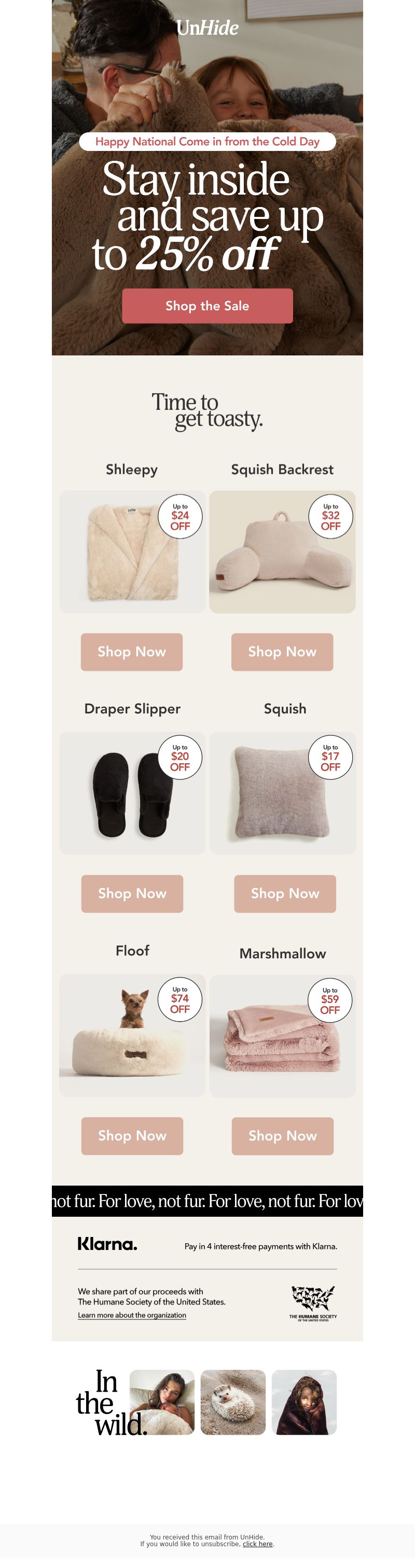Open the Shleepy robe product image
This screenshot has width=415, height=1568.
coord(132,552)
